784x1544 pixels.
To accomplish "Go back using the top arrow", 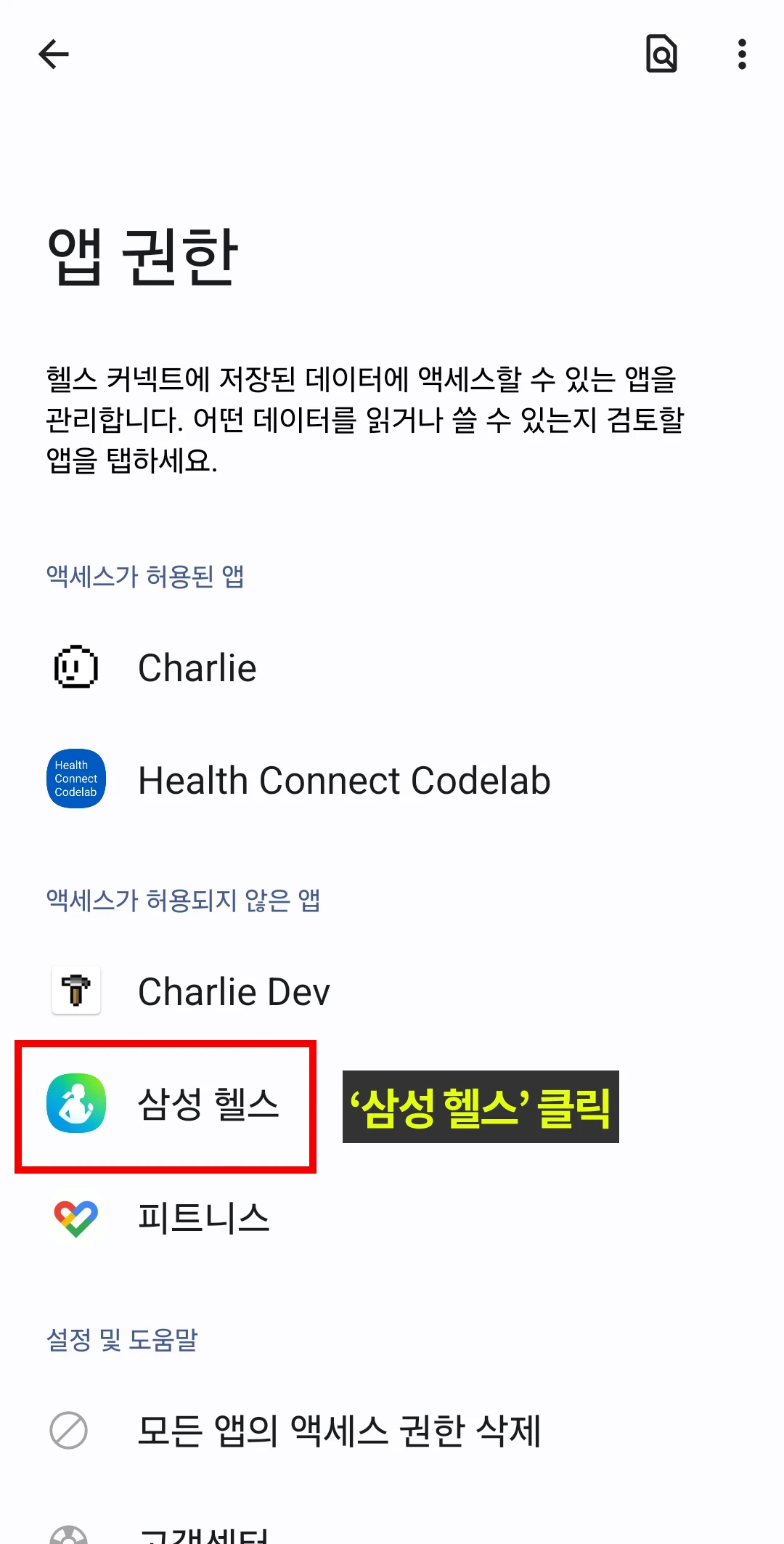I will click(x=54, y=54).
